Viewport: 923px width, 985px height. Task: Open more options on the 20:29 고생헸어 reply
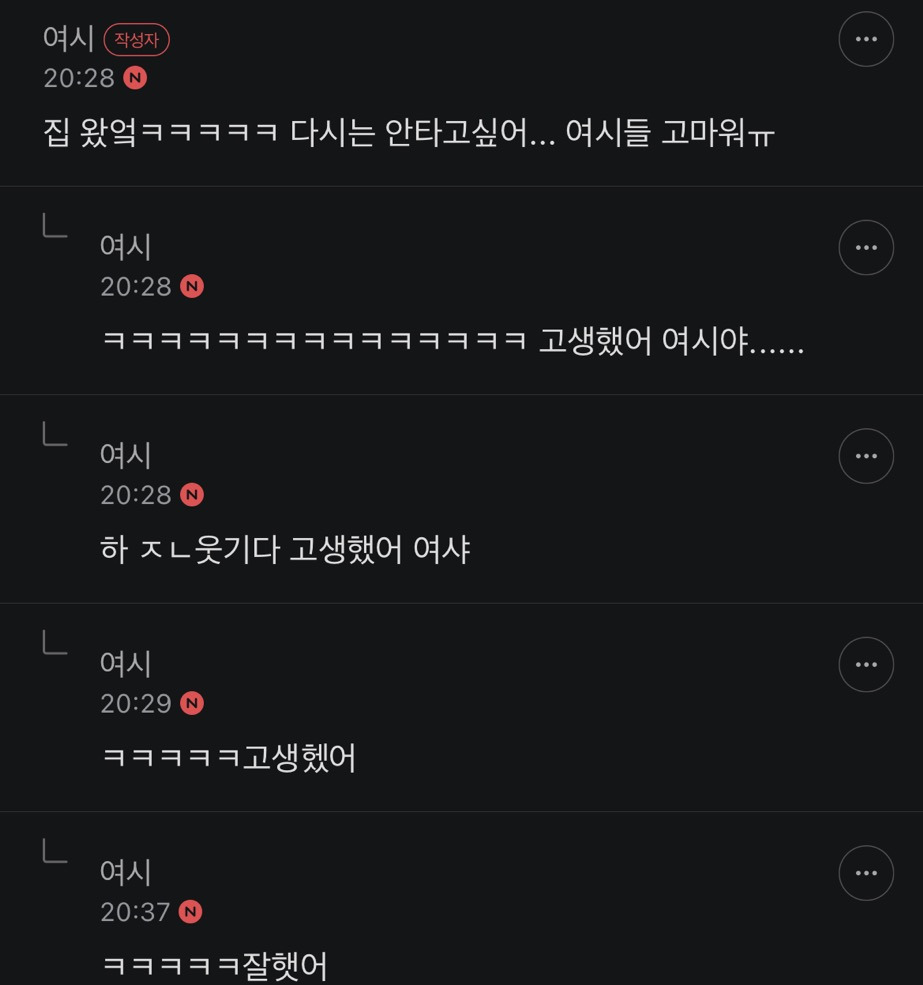coord(866,665)
